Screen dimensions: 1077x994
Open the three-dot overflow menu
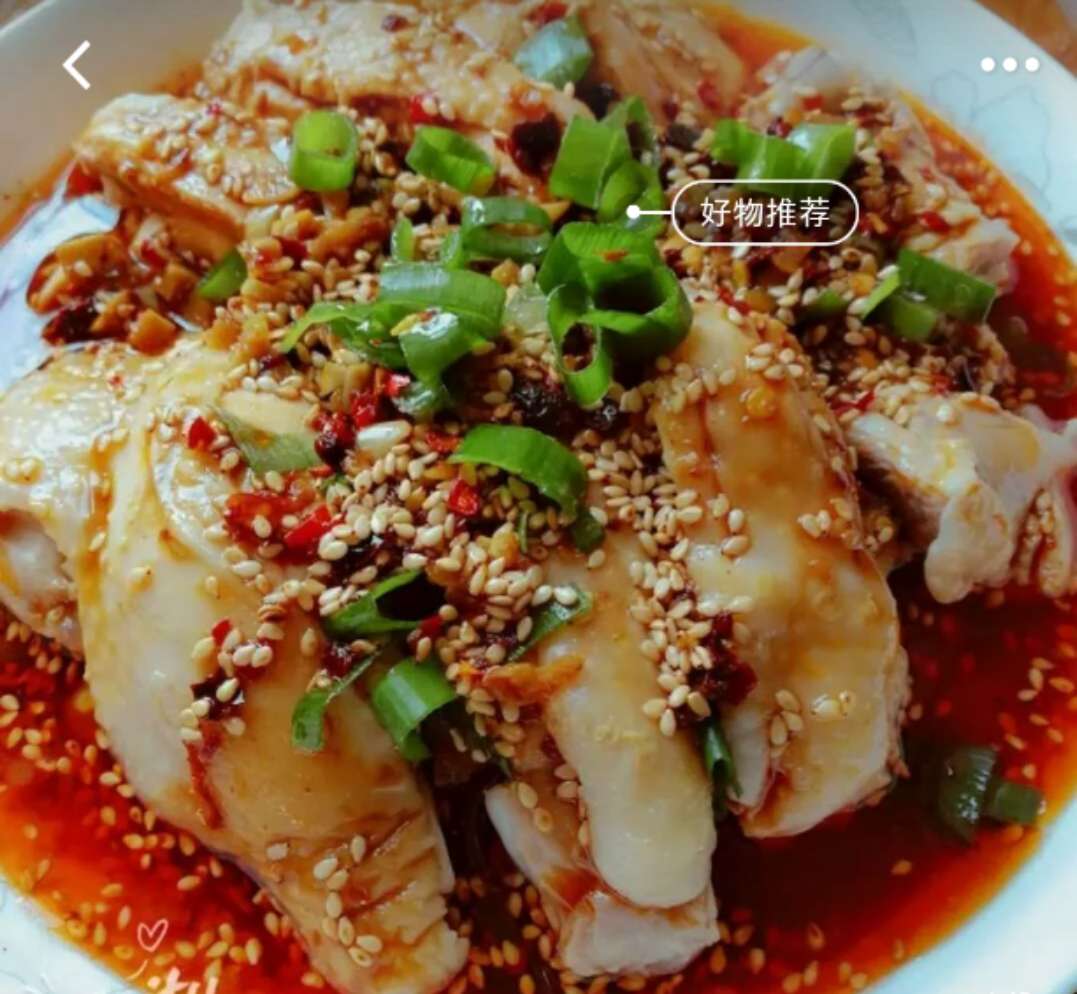pos(1009,65)
